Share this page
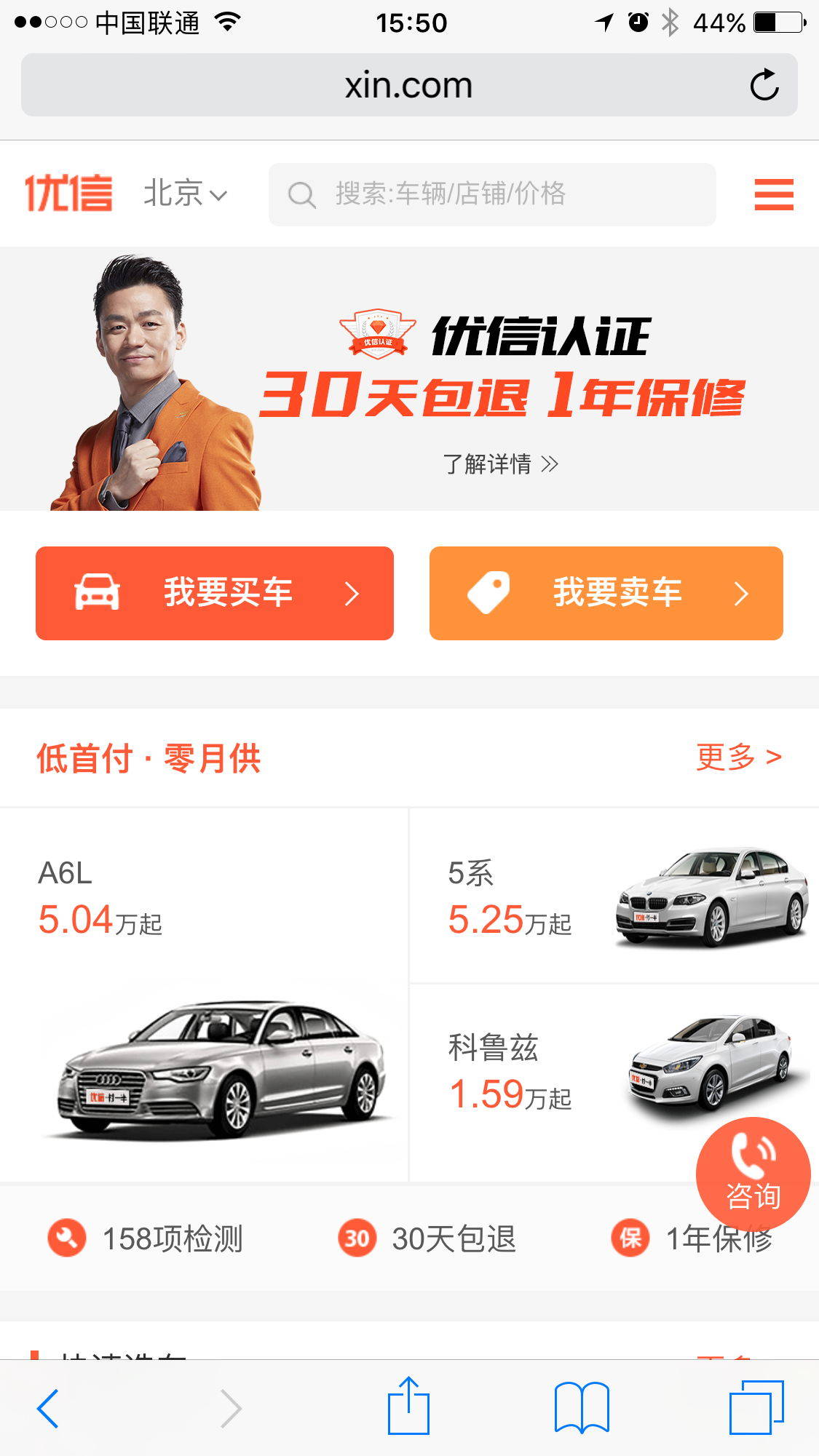819x1456 pixels. click(x=408, y=1405)
